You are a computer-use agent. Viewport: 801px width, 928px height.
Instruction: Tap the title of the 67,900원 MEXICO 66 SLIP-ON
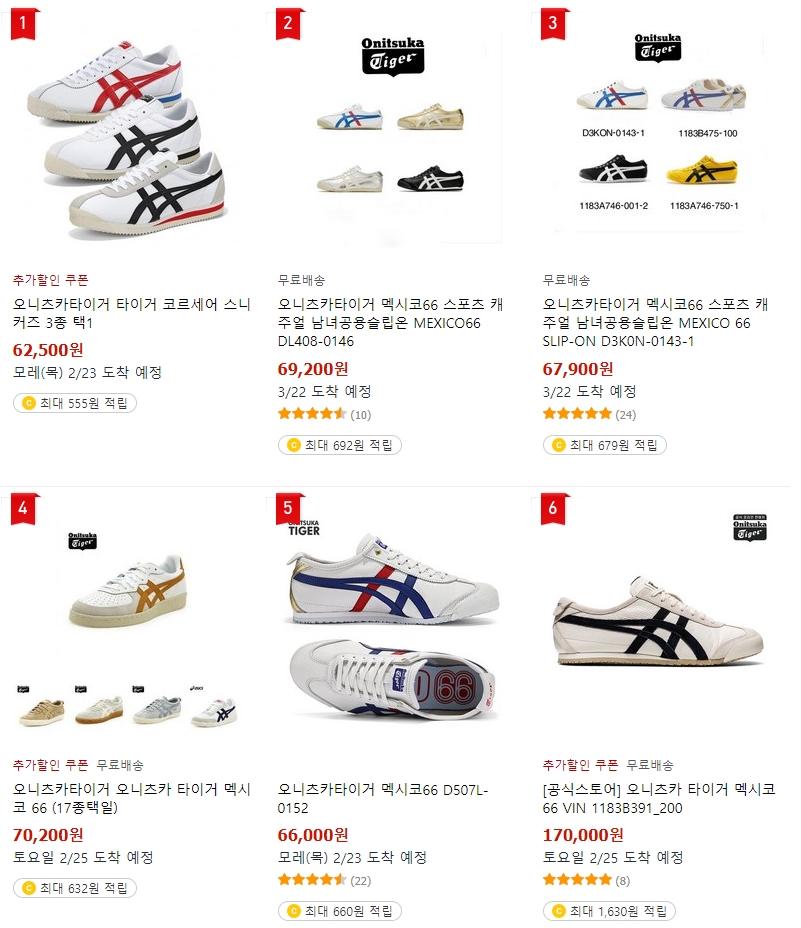(x=655, y=322)
